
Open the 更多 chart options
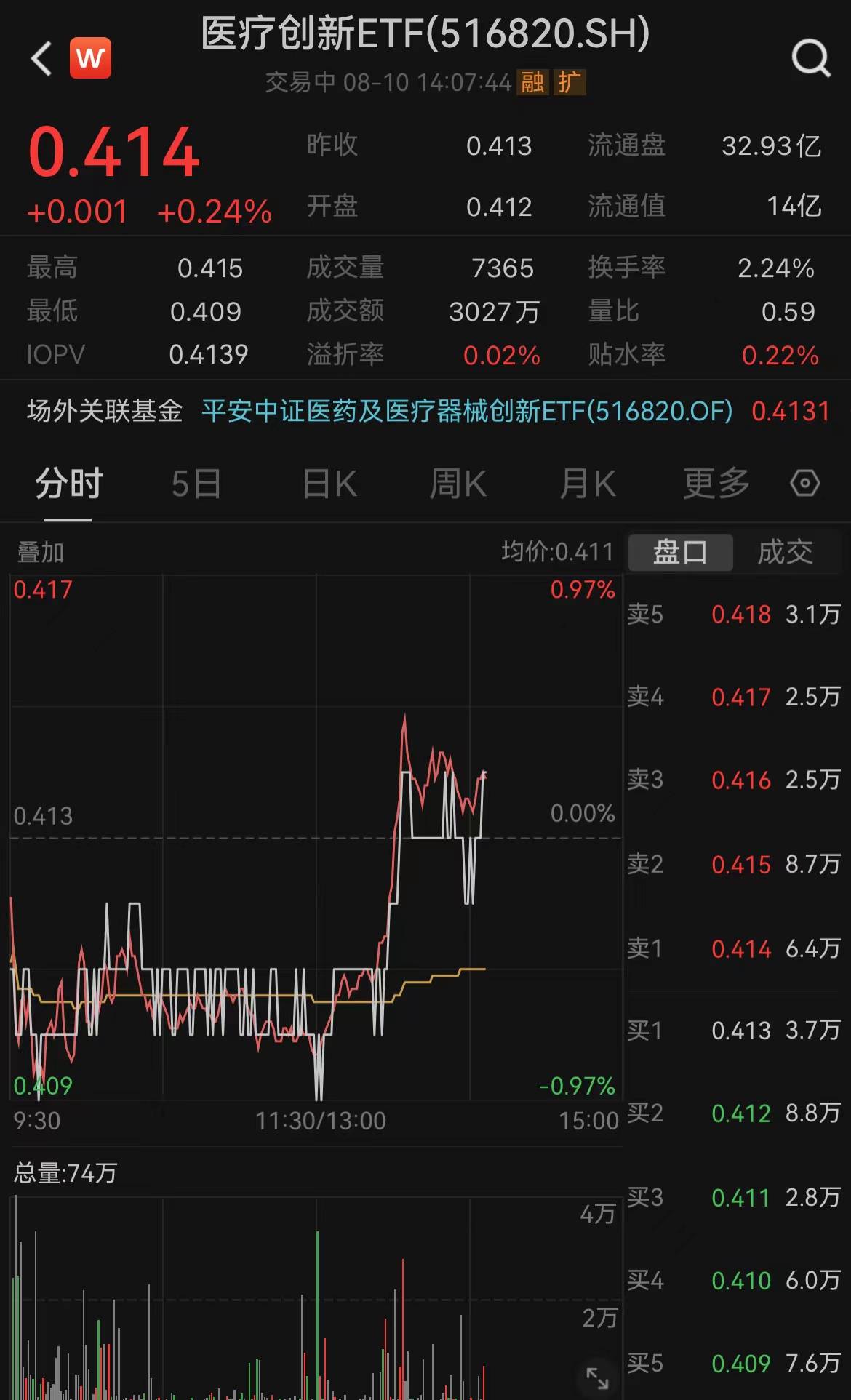[716, 482]
